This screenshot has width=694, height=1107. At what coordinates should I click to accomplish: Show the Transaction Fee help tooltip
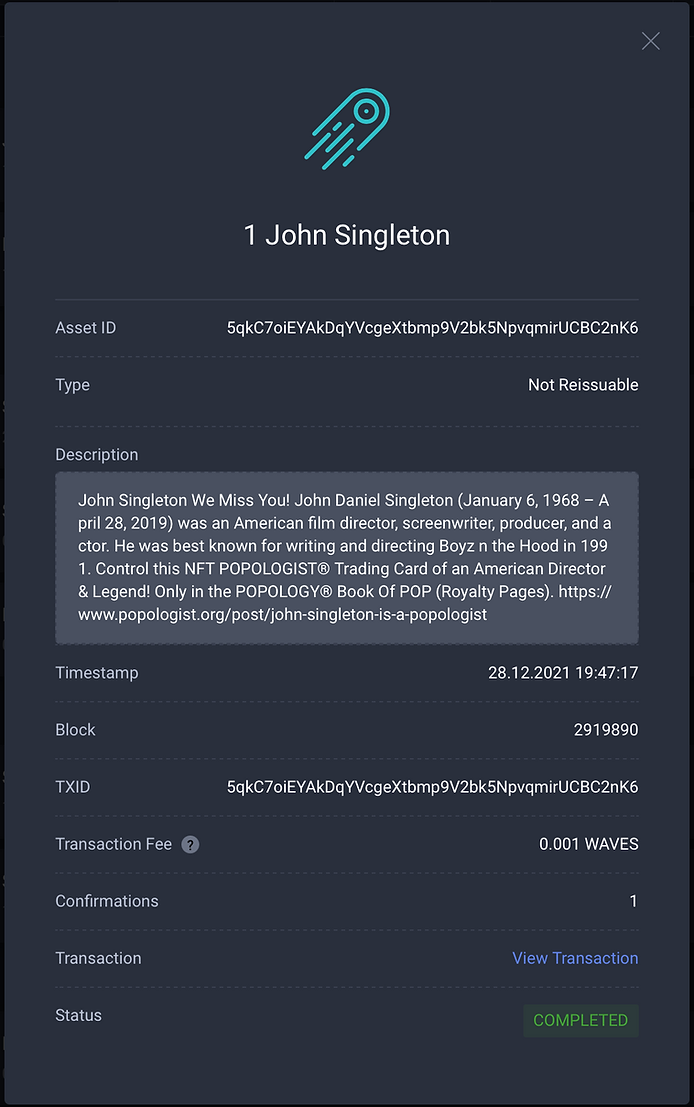(190, 844)
